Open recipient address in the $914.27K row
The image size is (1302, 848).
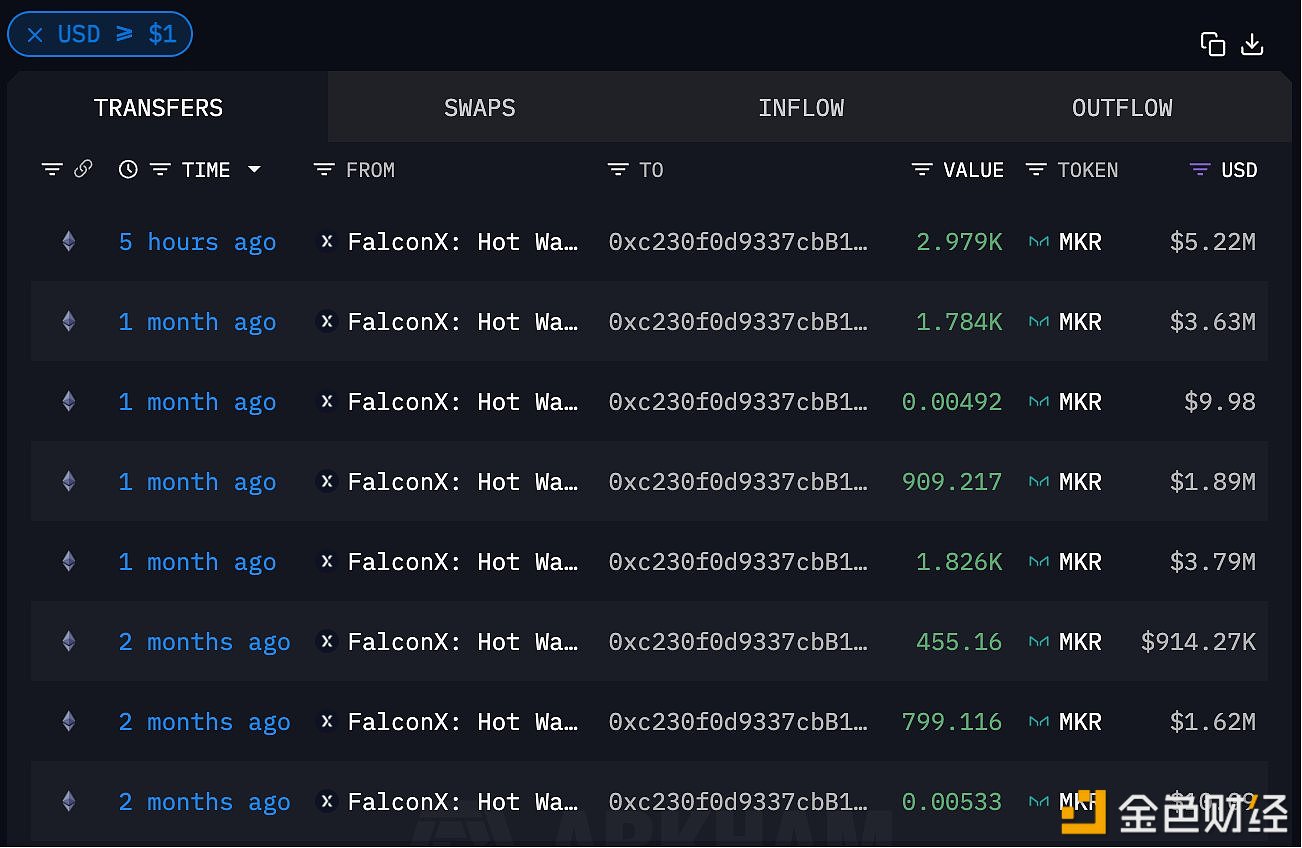pos(737,642)
